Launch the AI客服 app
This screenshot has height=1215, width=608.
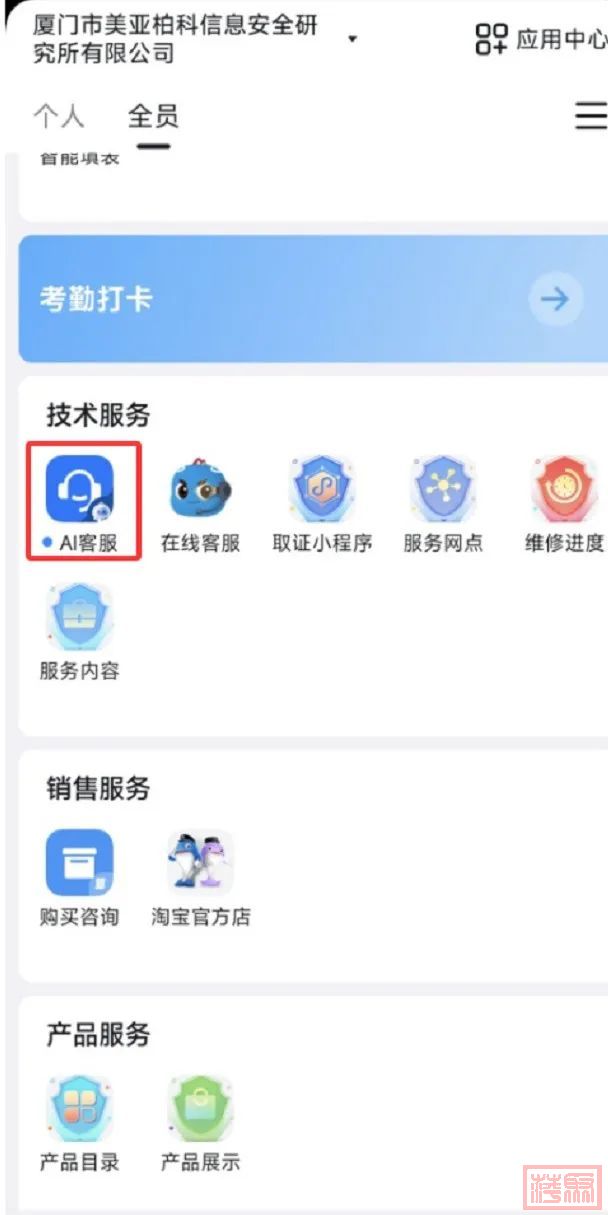point(80,500)
